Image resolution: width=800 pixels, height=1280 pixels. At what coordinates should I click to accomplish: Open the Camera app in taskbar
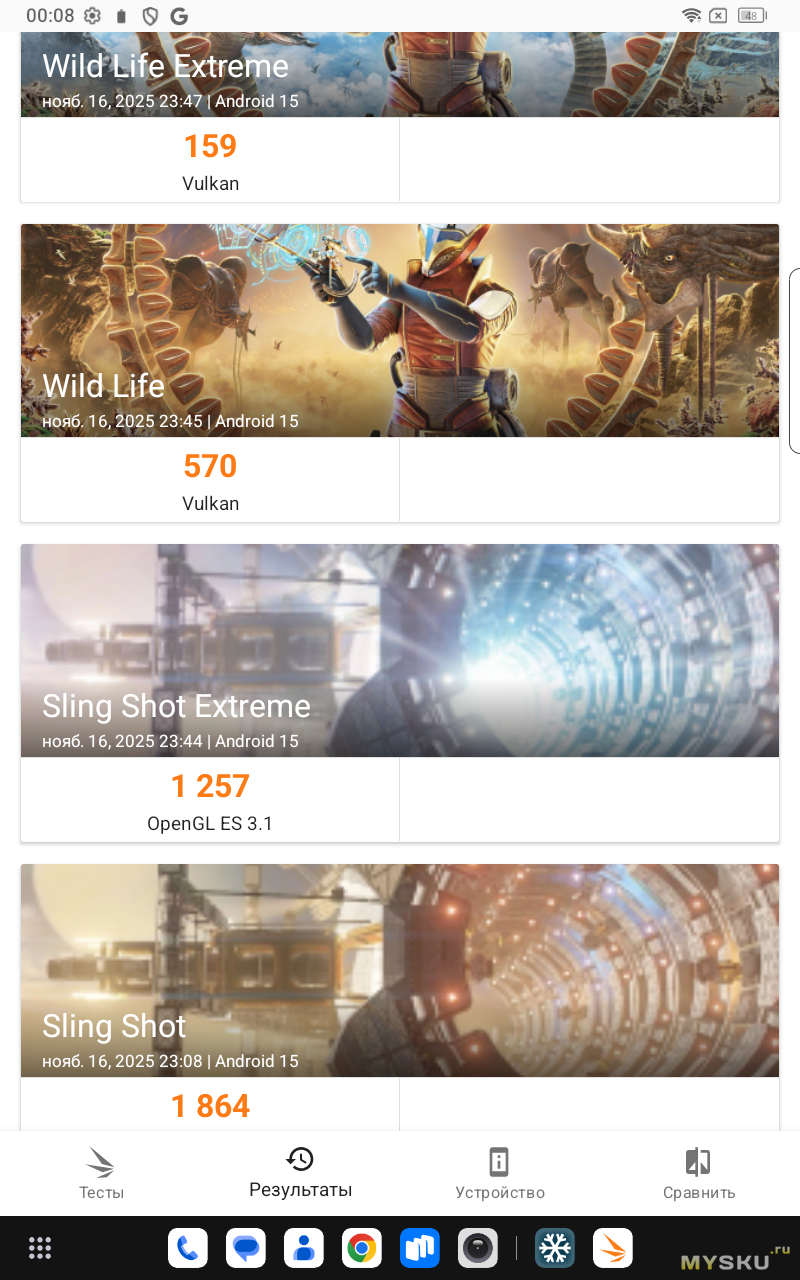[477, 1248]
